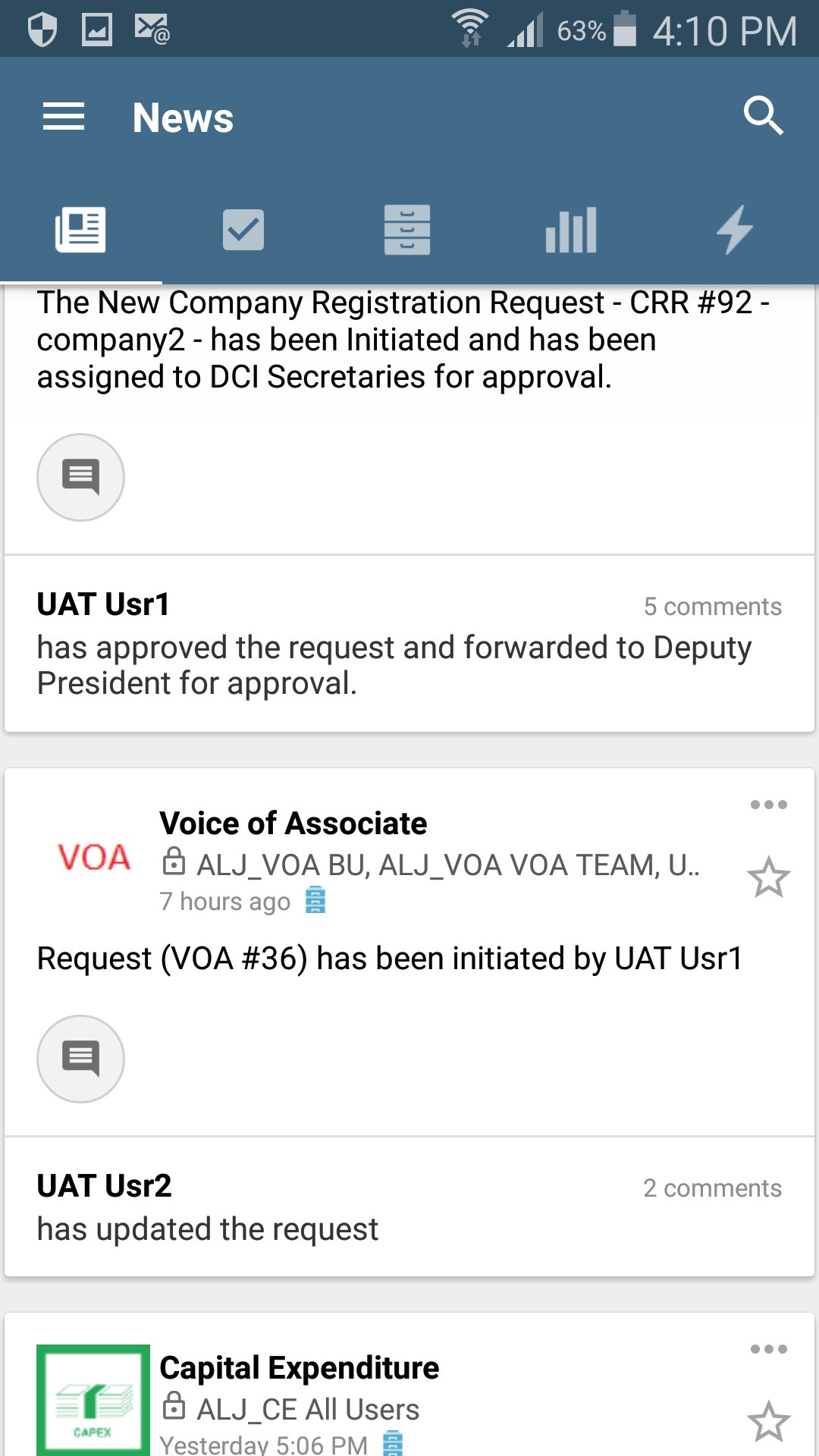Image resolution: width=819 pixels, height=1456 pixels.
Task: View 2 comments on UAT Usr2 update
Action: [712, 1188]
